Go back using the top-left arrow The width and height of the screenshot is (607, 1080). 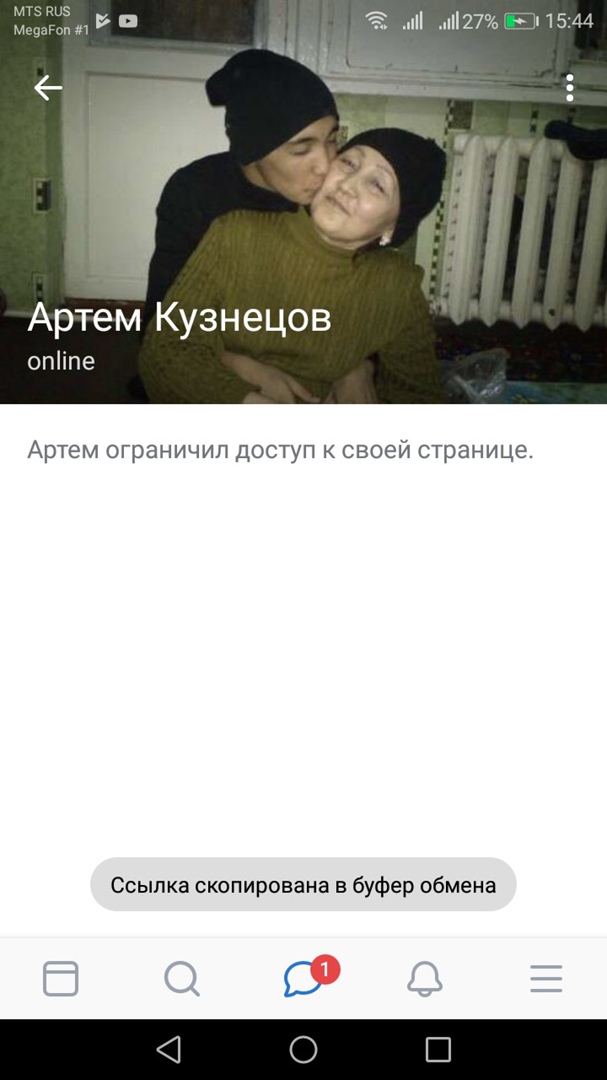tap(48, 88)
